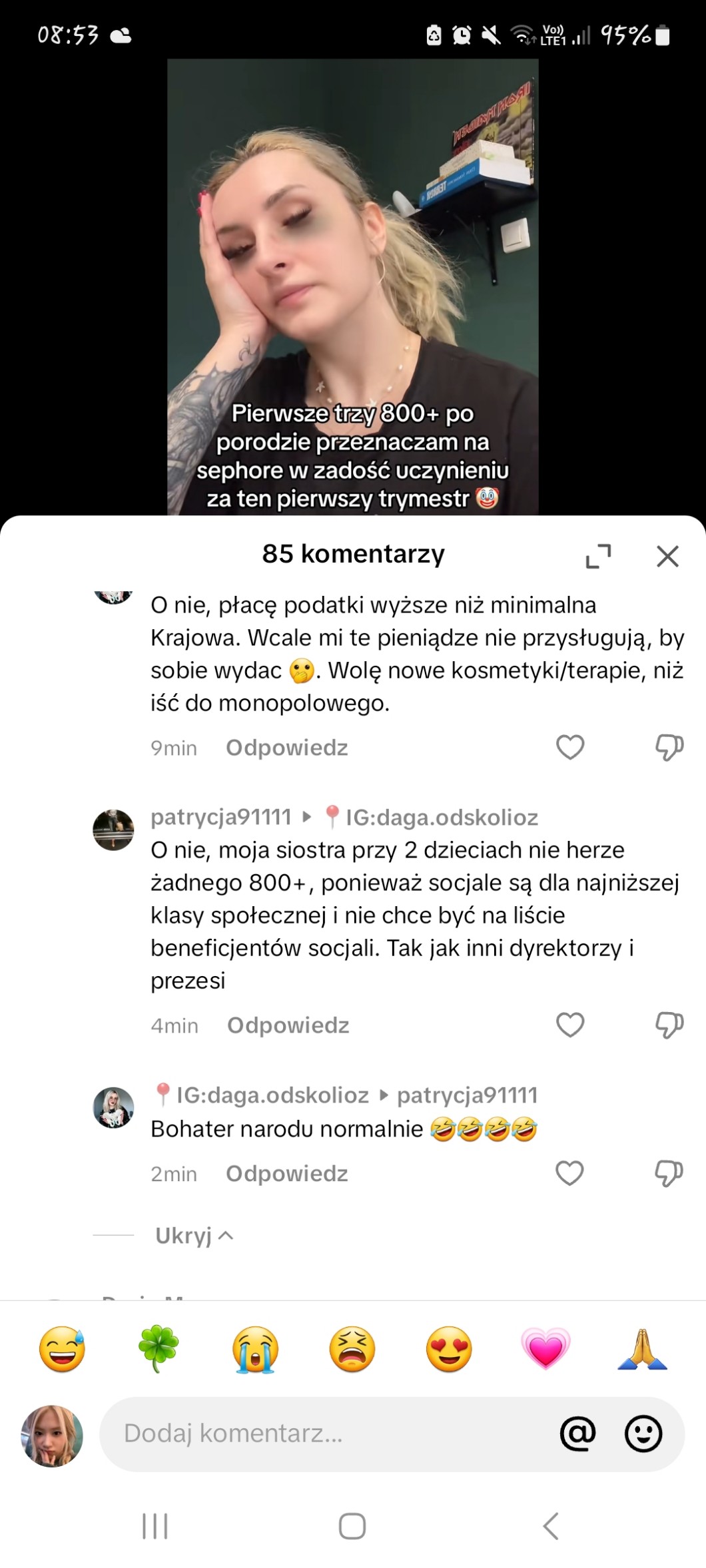706x1568 pixels.
Task: Hide replies with Ukryj
Action: [x=193, y=1236]
